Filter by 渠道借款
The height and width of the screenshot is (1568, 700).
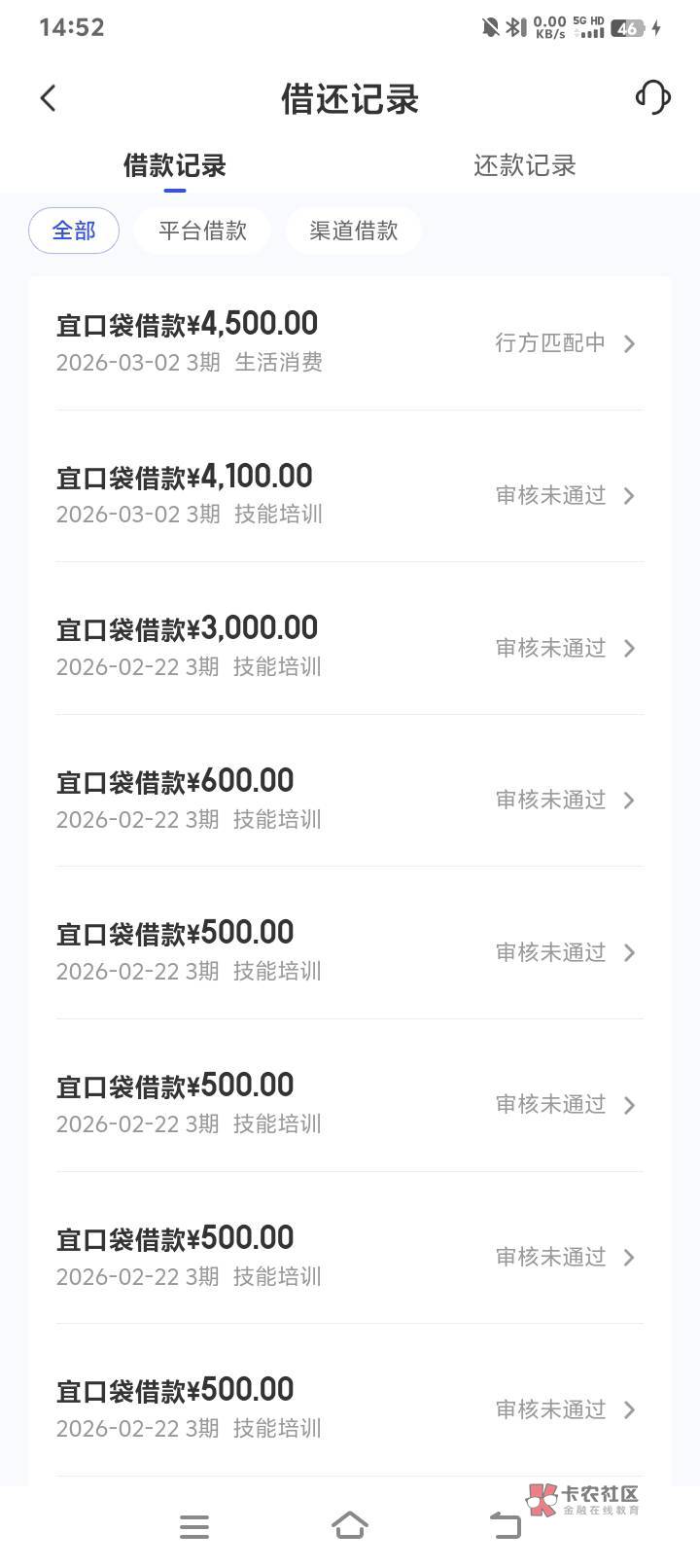(353, 231)
